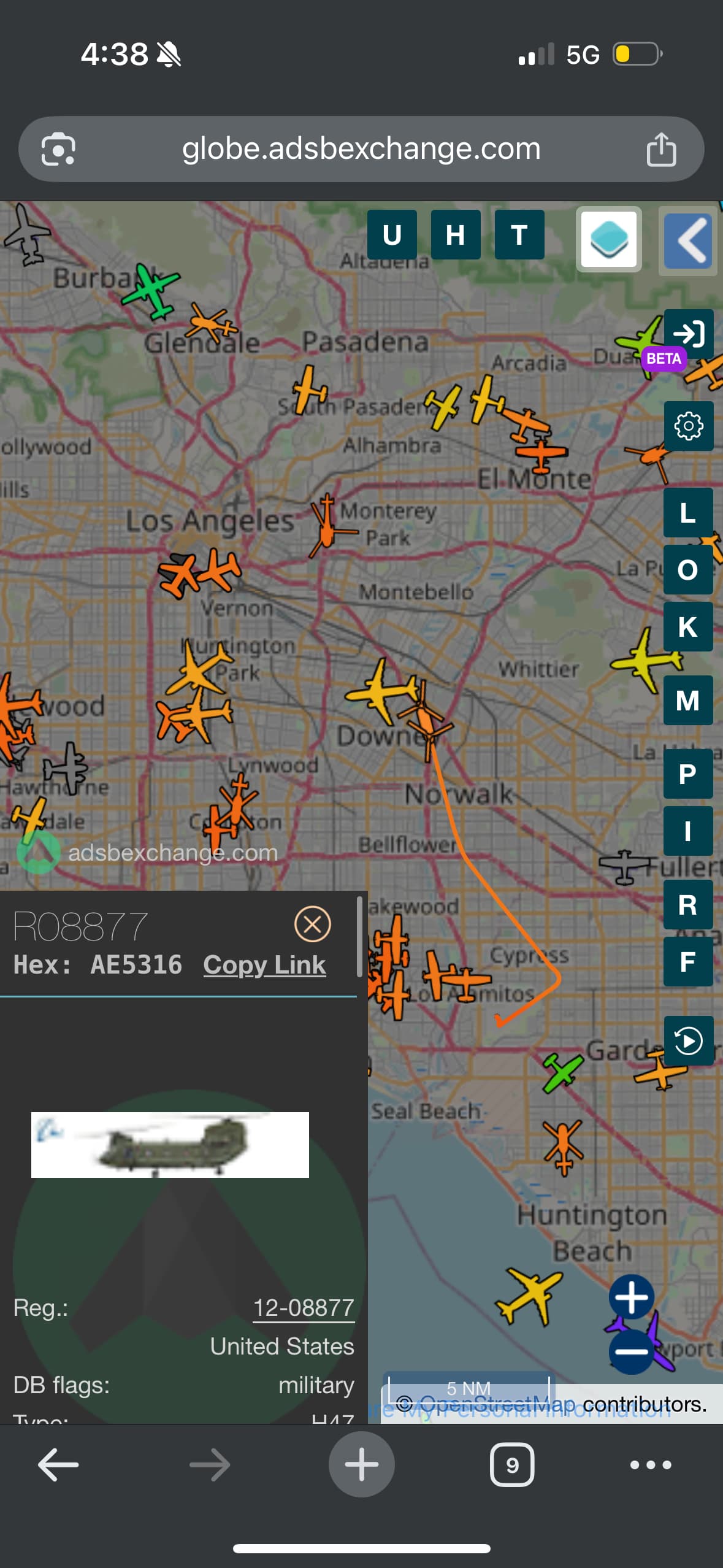The image size is (723, 1568).
Task: Open the camera search icon in address bar
Action: (x=58, y=149)
